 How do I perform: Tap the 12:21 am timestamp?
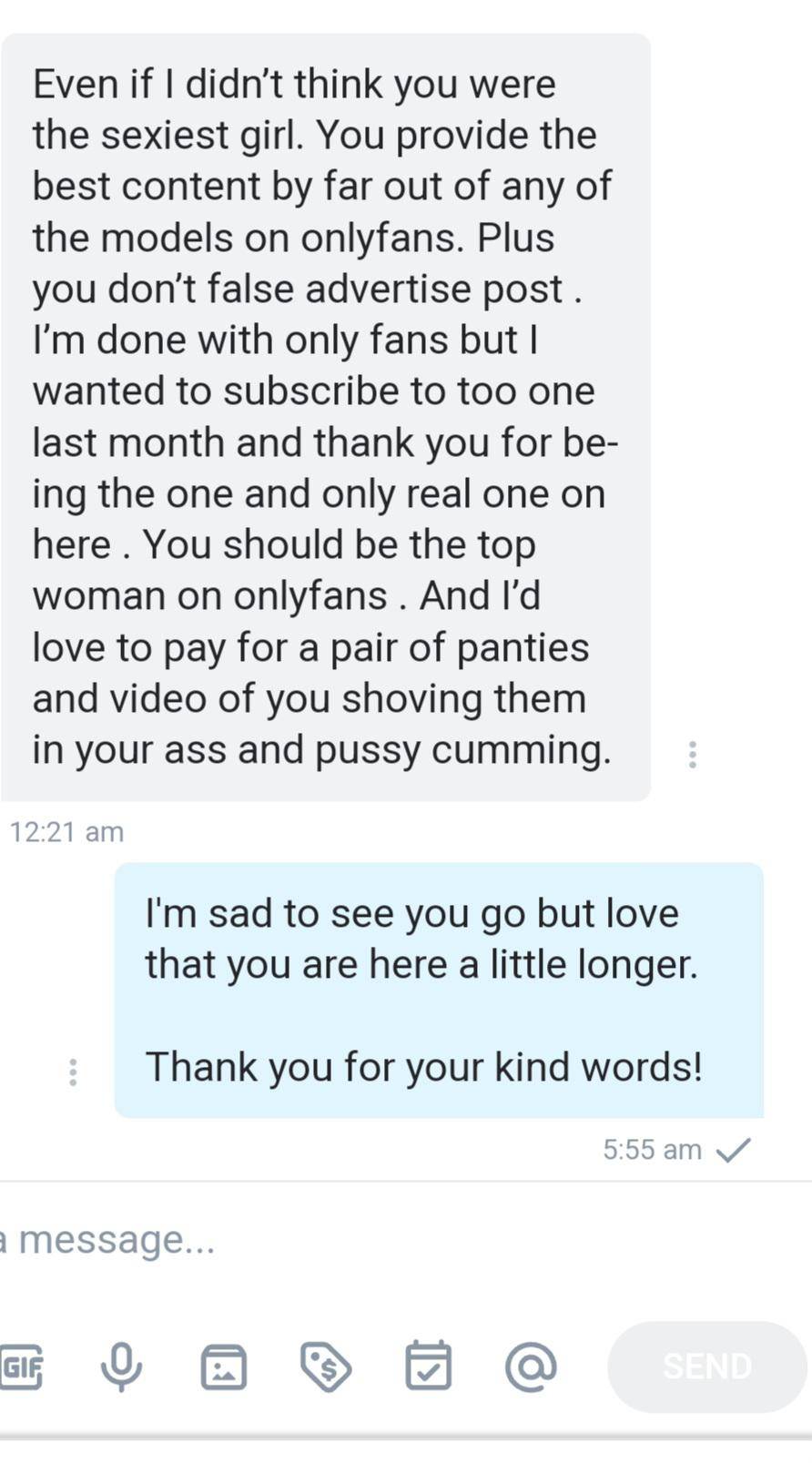[67, 830]
